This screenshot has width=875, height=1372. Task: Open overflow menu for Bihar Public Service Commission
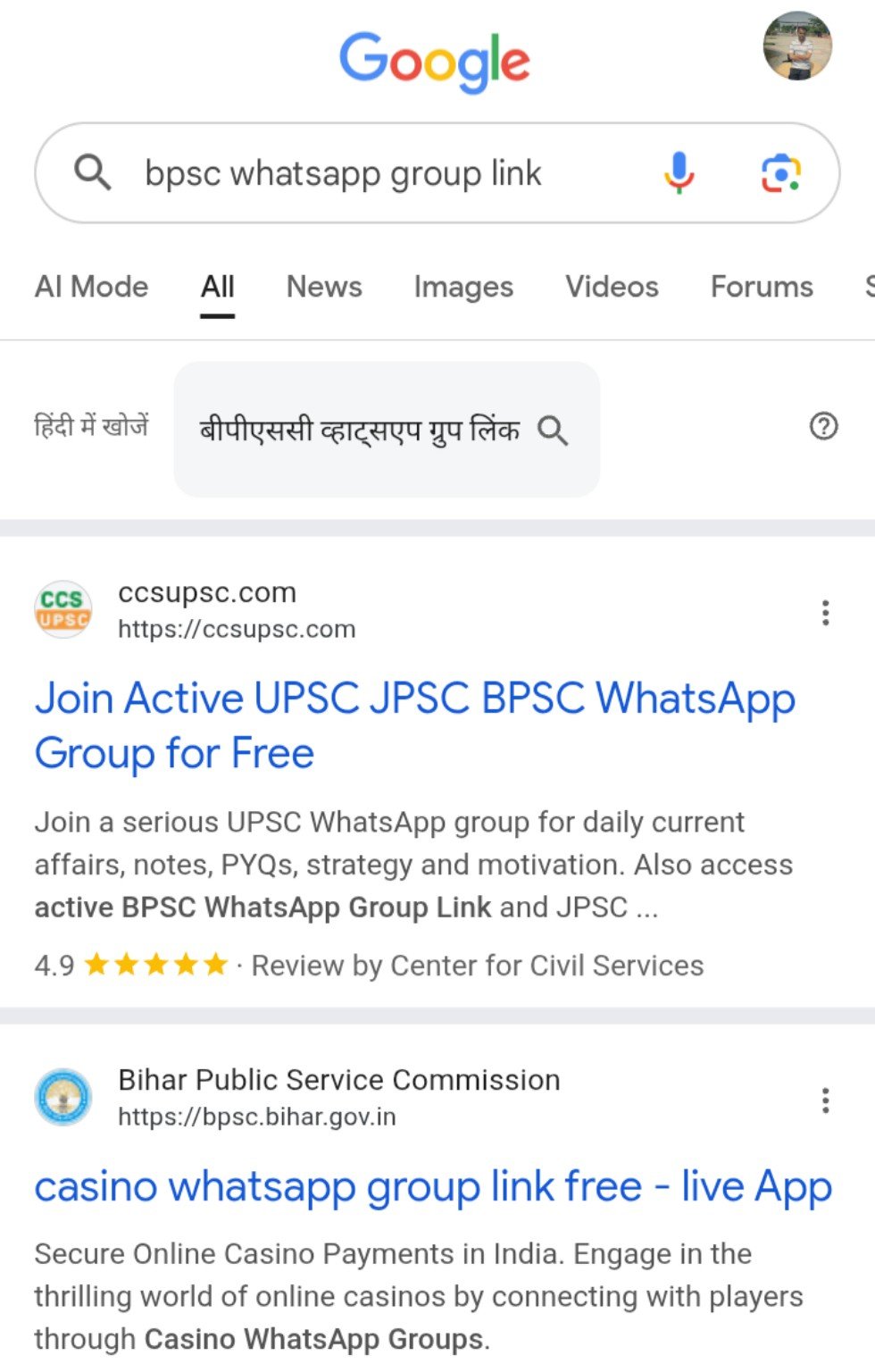(825, 1100)
